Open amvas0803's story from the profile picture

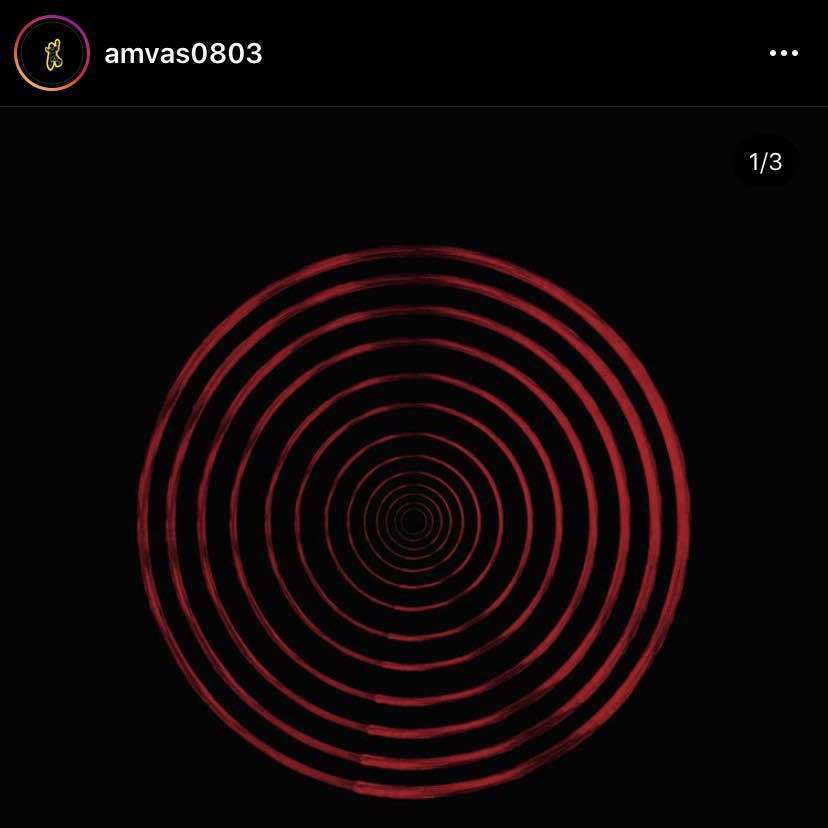[52, 53]
